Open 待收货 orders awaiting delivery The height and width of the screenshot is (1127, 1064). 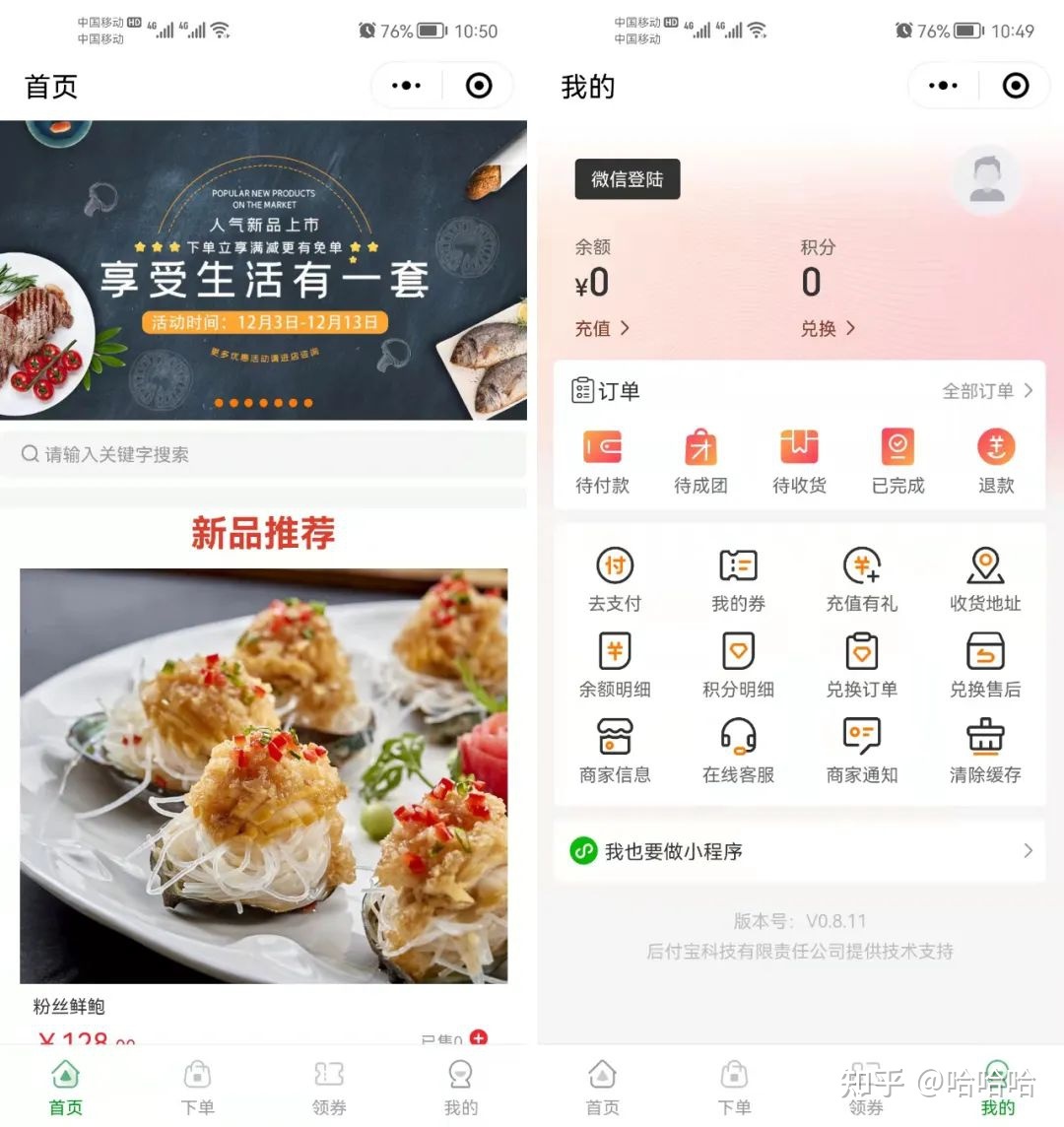click(x=799, y=460)
